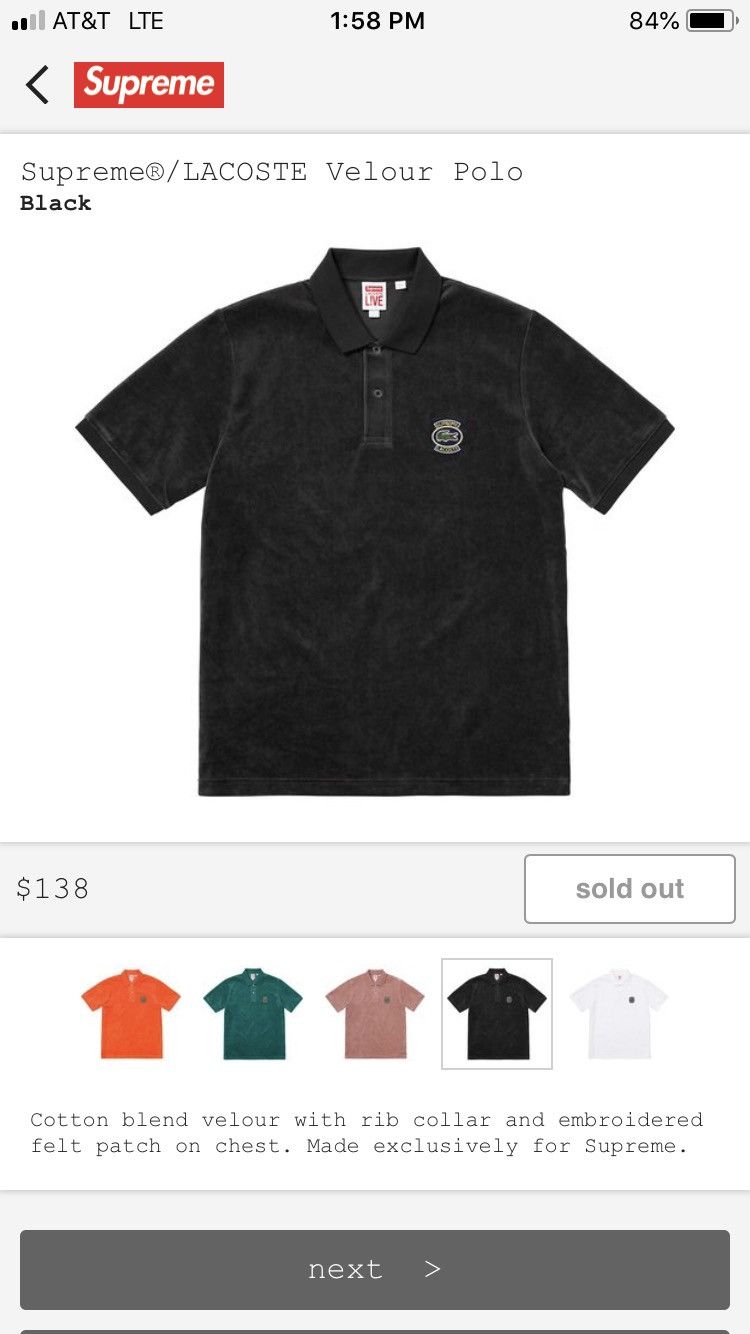750x1334 pixels.
Task: Tap the sold out button
Action: [630, 889]
